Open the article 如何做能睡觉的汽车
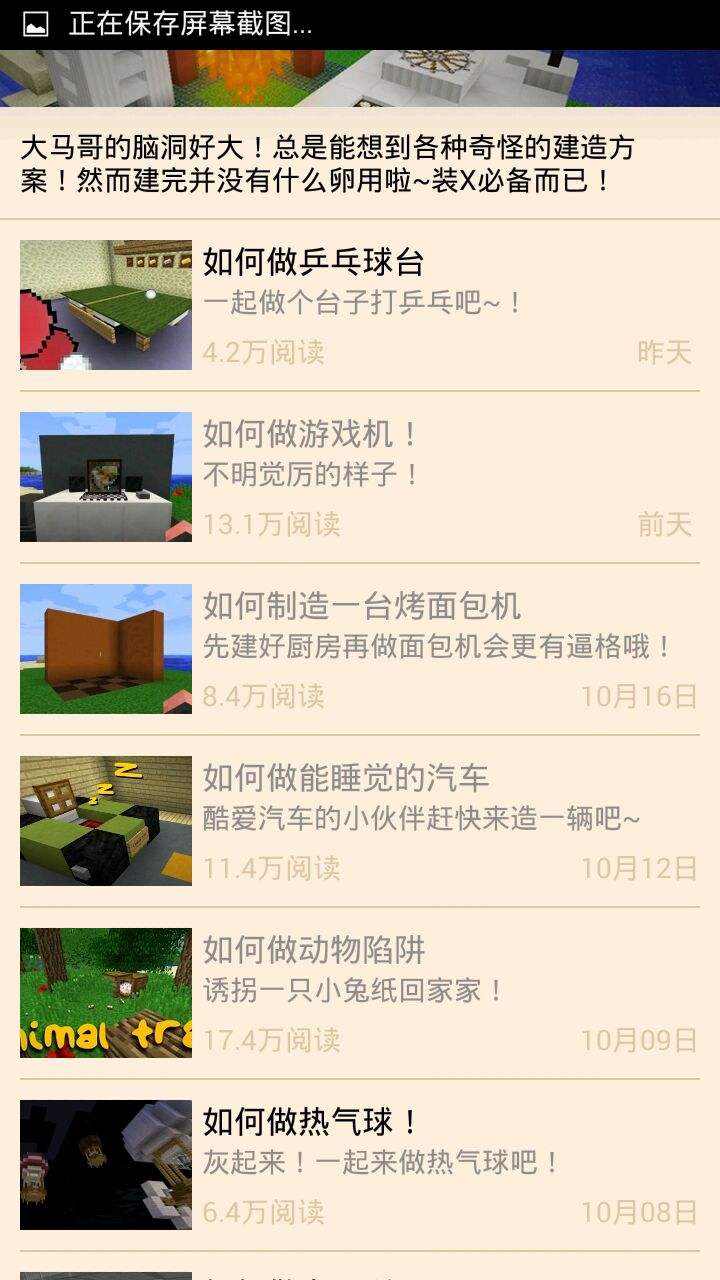The image size is (720, 1280). pos(346,779)
